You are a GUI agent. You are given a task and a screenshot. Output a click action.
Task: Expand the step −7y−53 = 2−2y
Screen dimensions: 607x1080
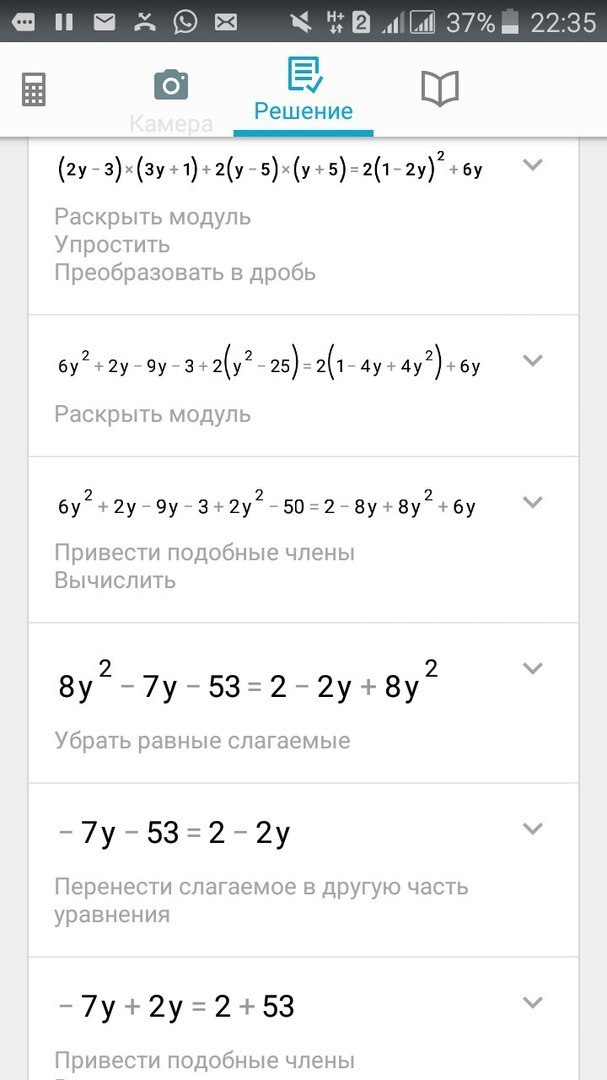pyautogui.click(x=533, y=829)
